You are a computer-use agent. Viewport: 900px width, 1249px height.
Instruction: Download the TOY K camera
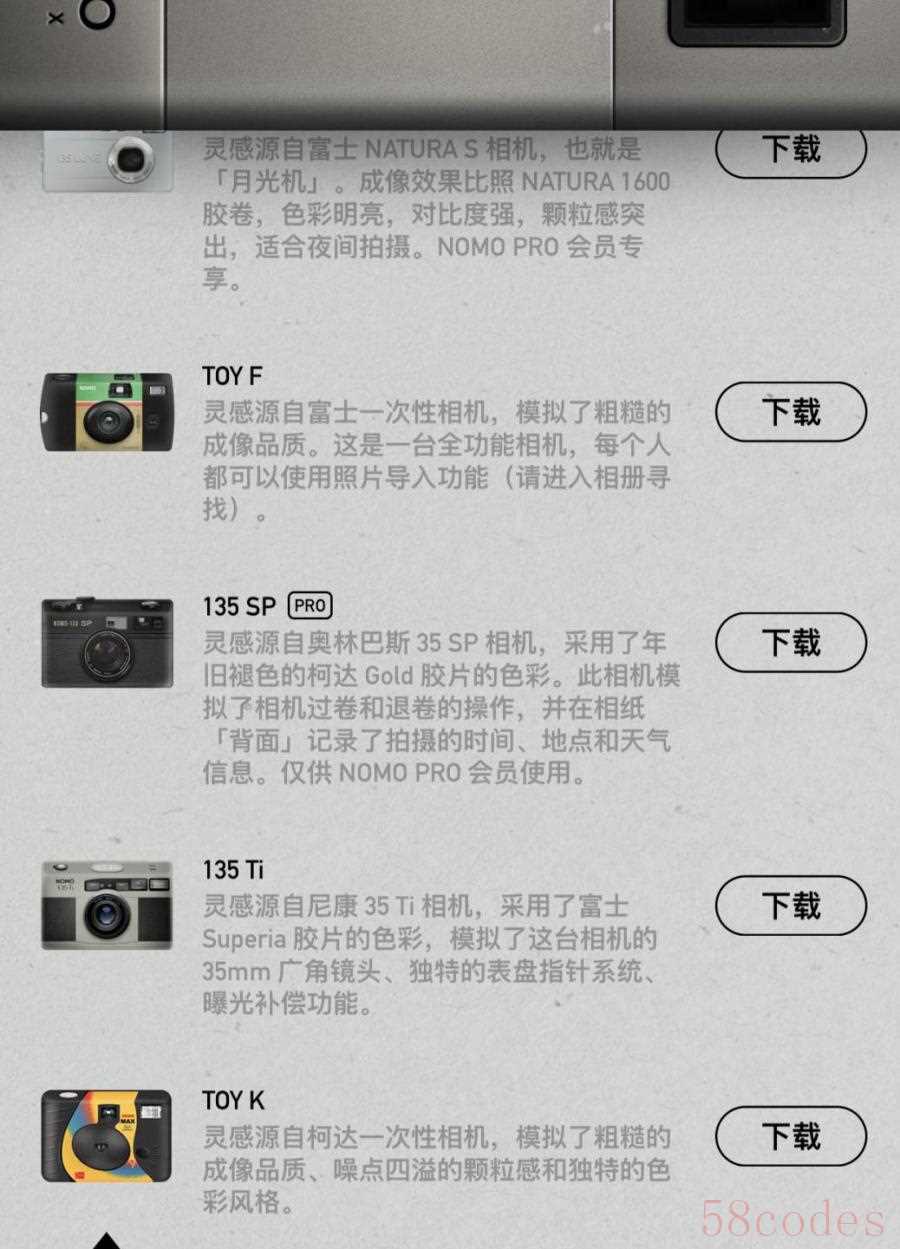point(790,1136)
